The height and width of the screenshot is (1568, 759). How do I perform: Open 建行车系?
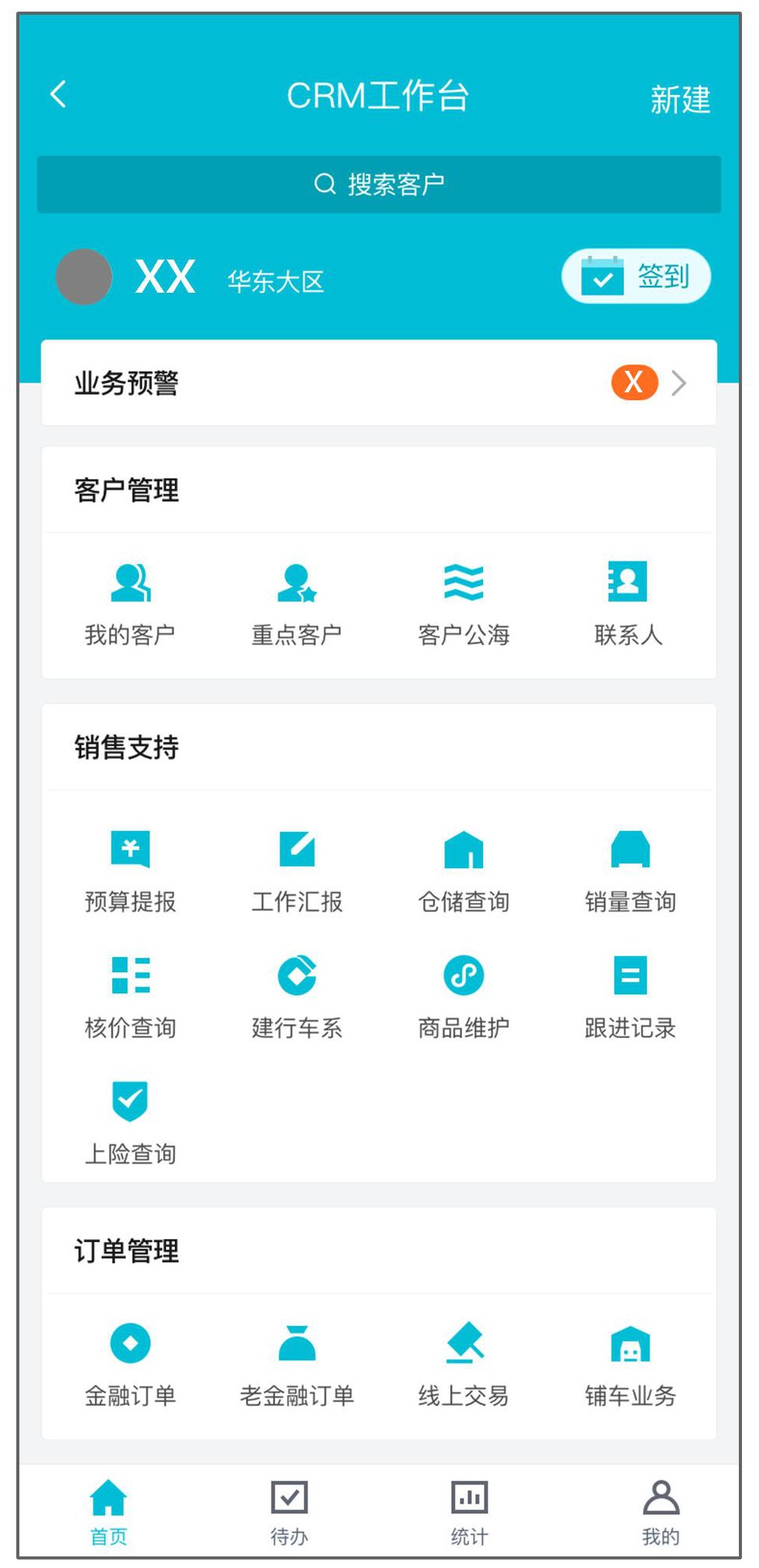(x=297, y=996)
